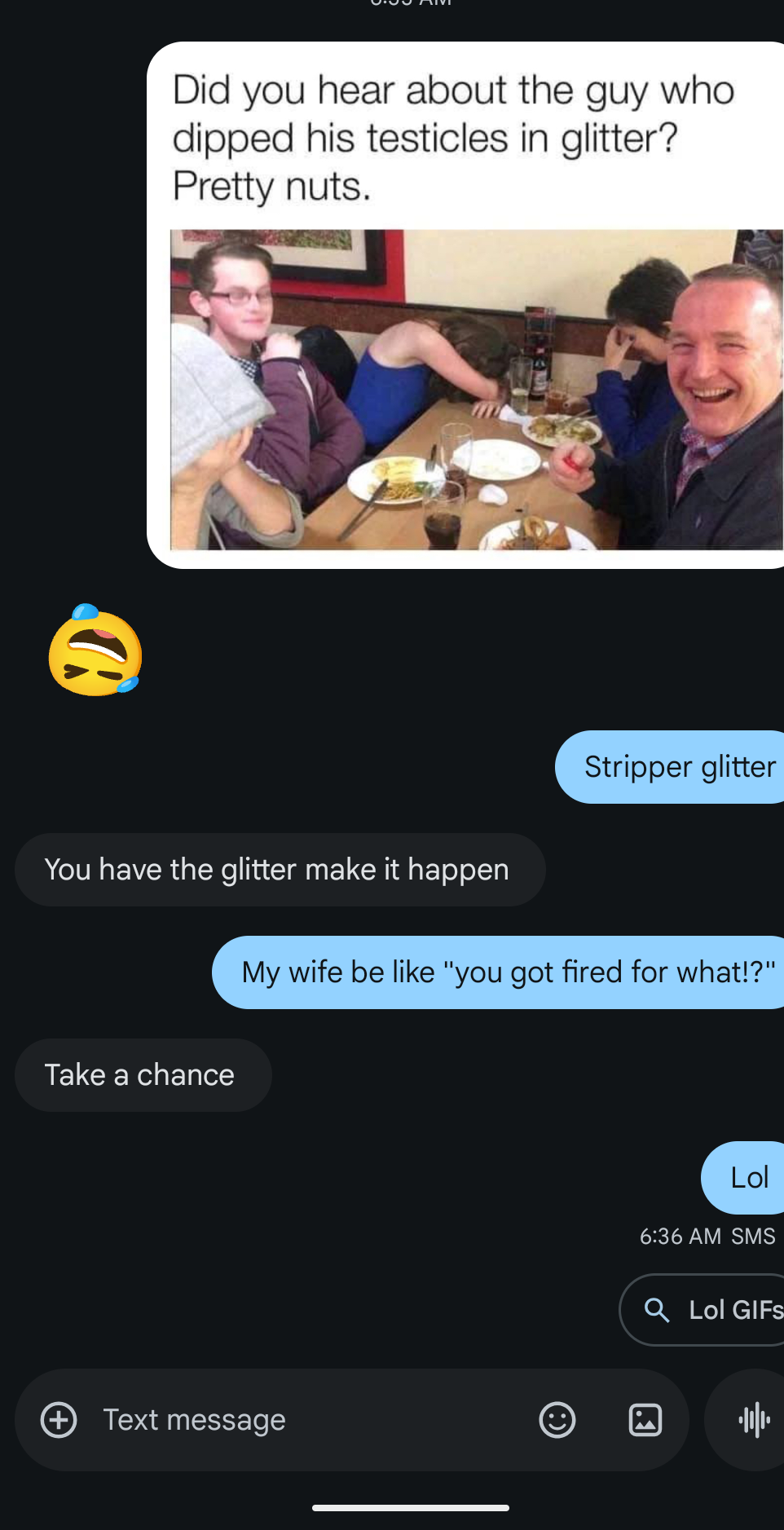
Task: Open the emoji picker
Action: click(x=557, y=1420)
